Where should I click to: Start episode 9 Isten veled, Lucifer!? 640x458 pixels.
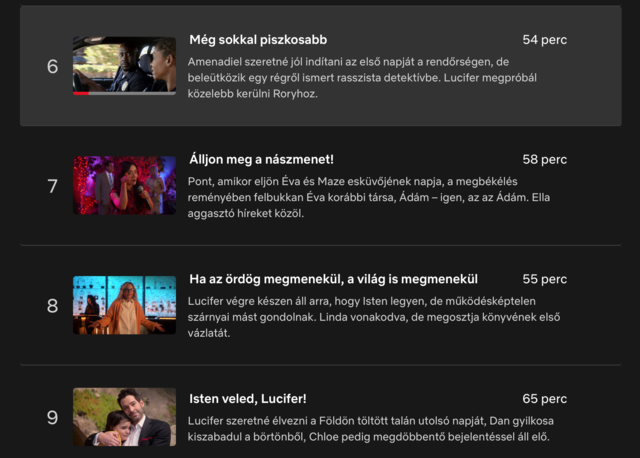[124, 417]
